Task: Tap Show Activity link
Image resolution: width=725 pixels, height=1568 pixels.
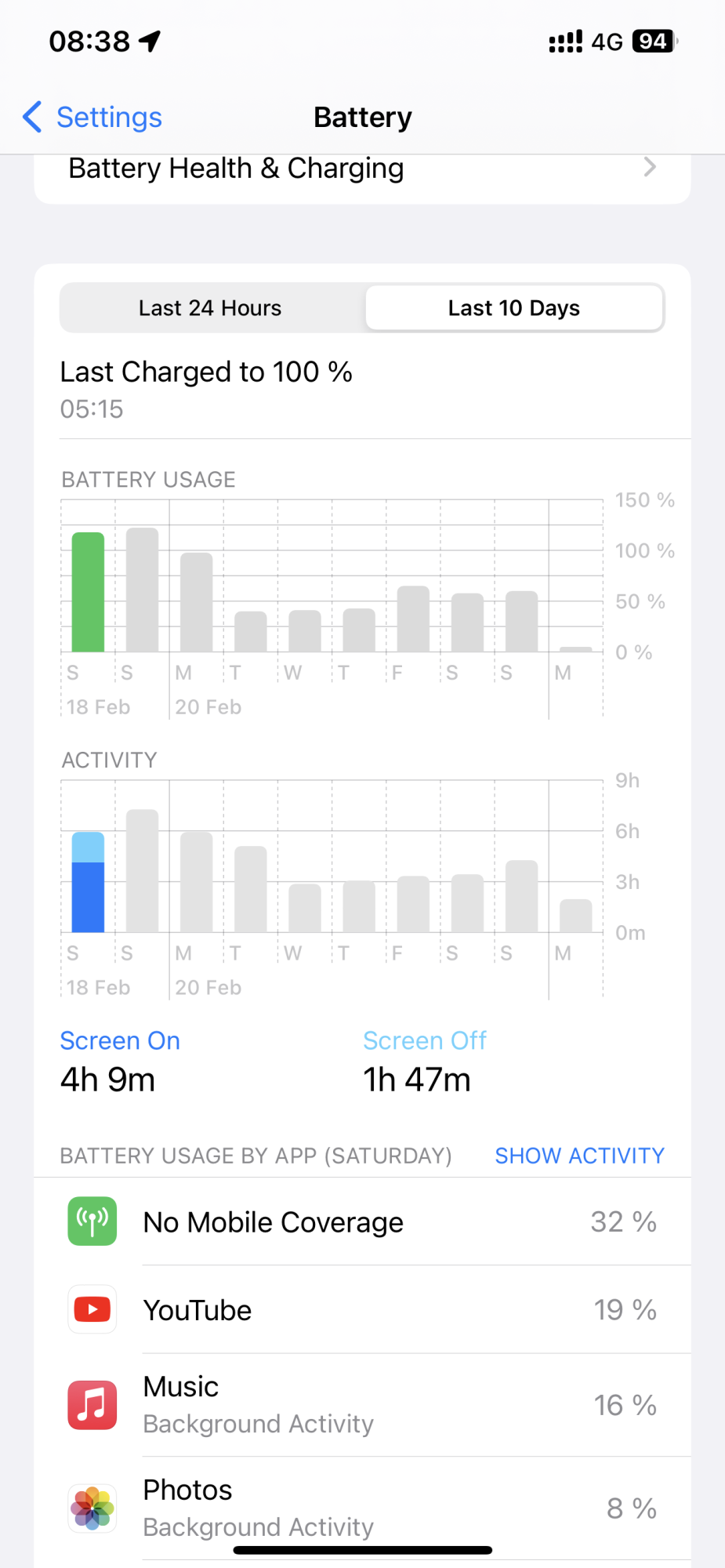Action: pyautogui.click(x=579, y=1156)
